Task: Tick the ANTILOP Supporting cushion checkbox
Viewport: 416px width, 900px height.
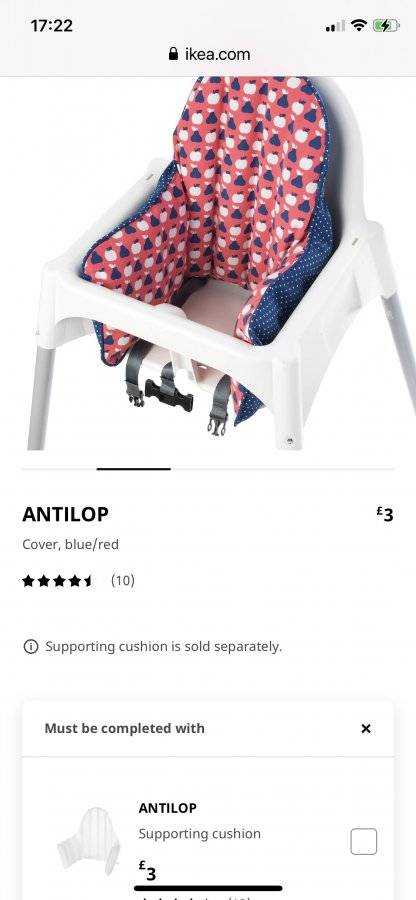Action: (364, 841)
